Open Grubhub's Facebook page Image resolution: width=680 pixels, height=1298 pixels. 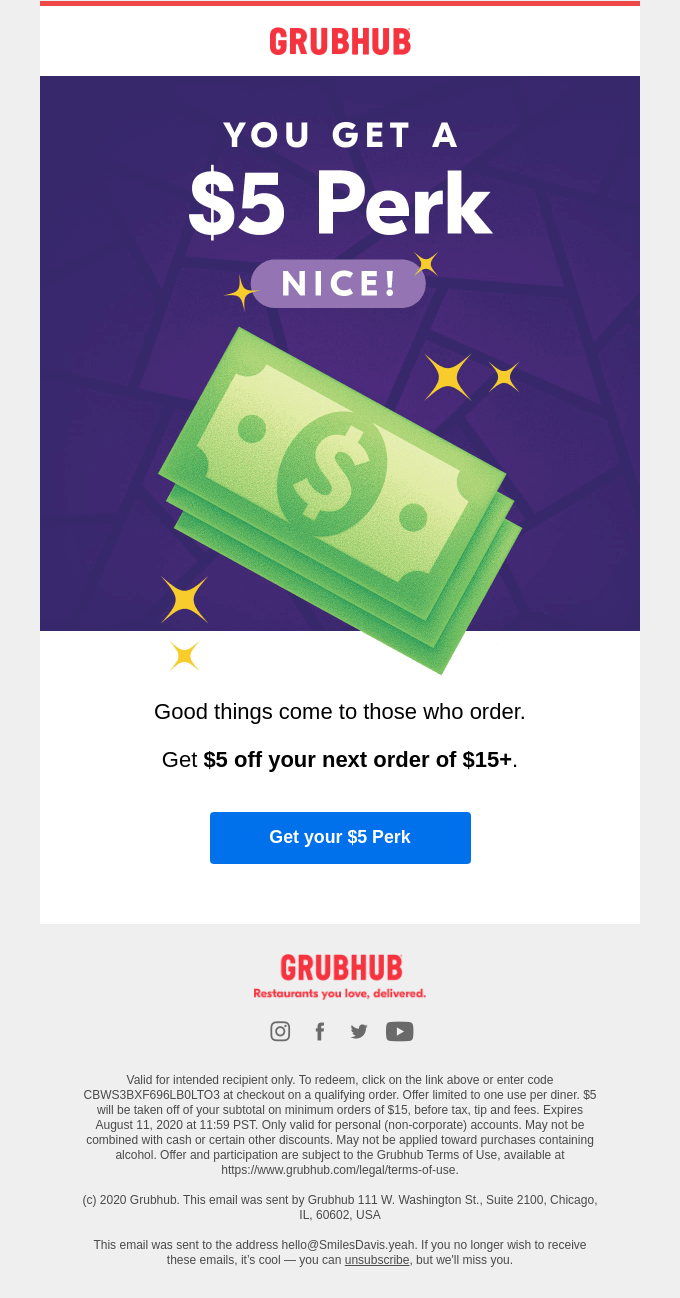pos(320,1031)
